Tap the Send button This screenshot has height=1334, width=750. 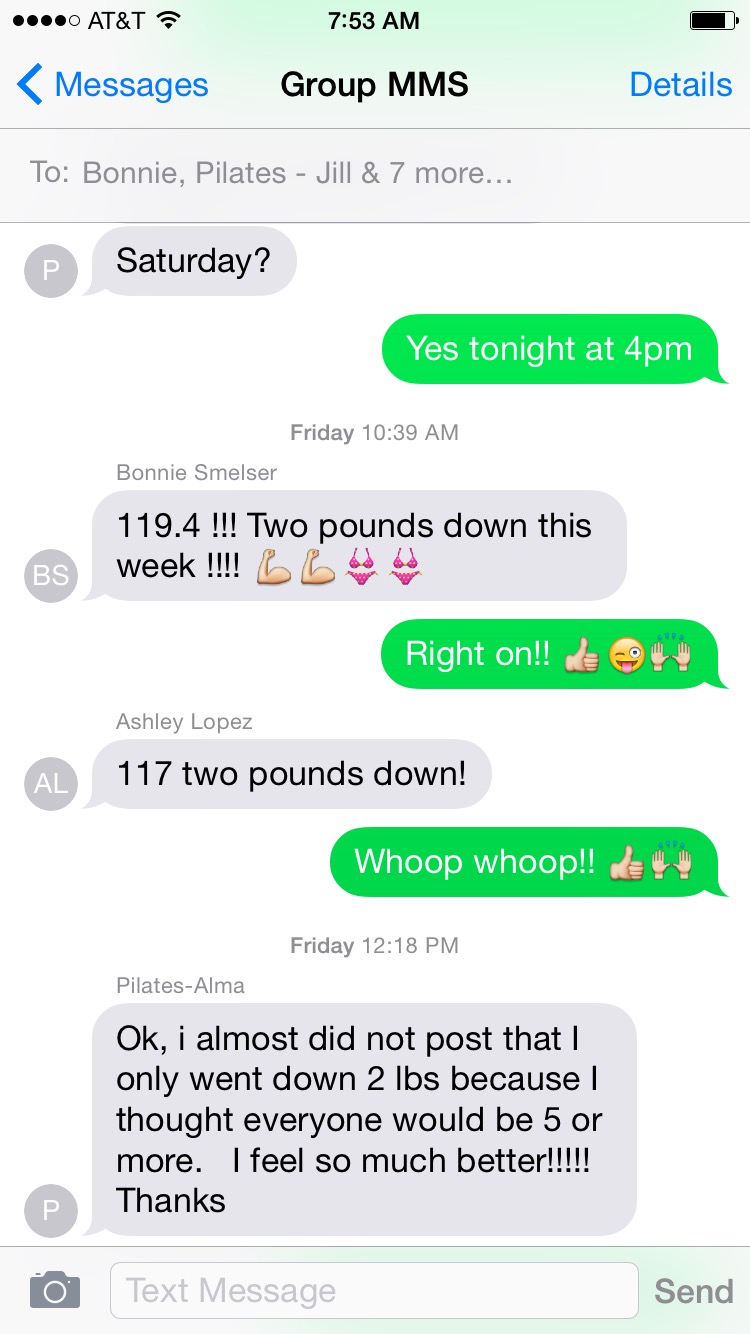(x=693, y=1291)
